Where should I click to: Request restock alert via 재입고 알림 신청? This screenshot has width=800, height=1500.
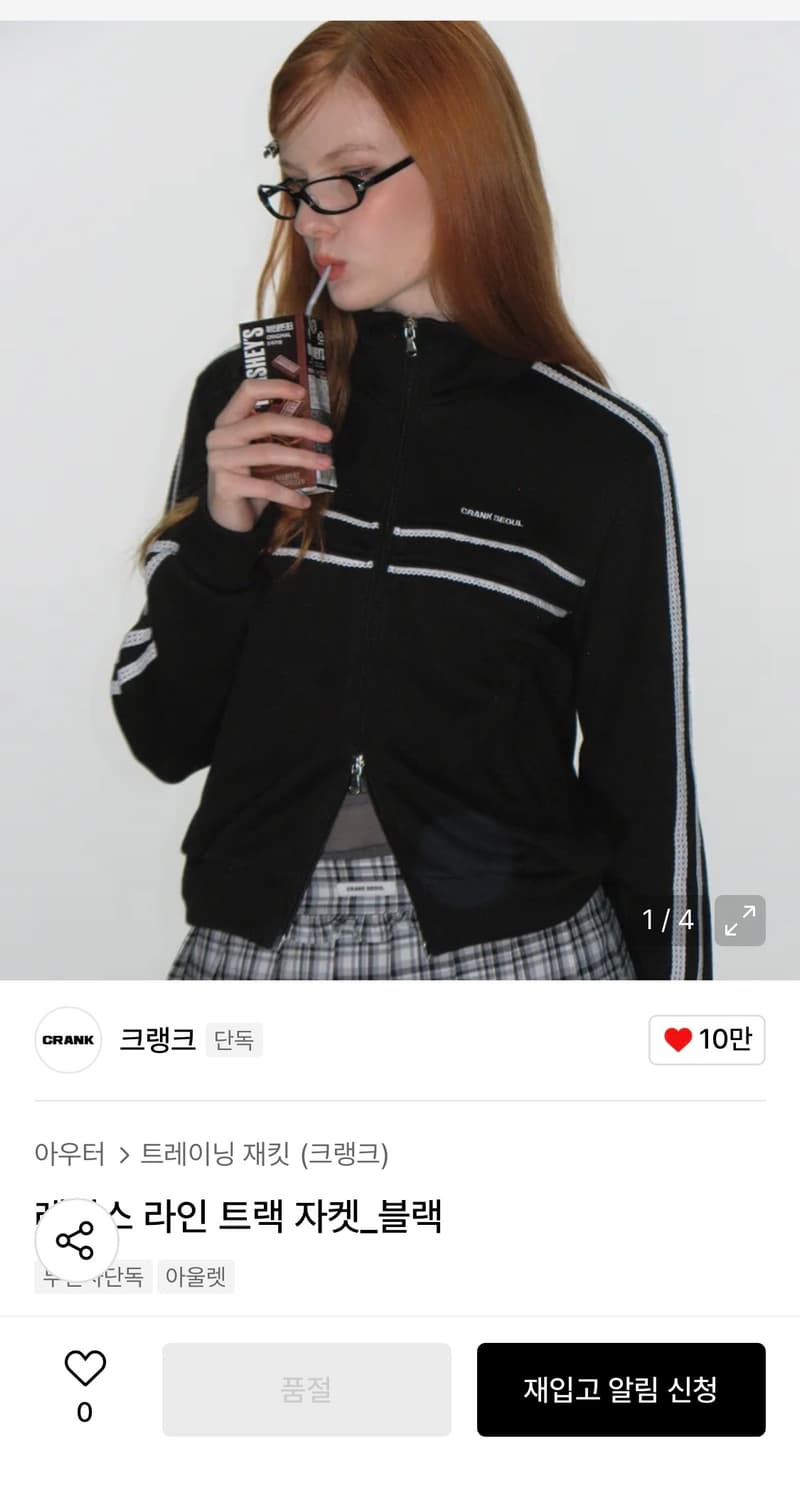621,1391
